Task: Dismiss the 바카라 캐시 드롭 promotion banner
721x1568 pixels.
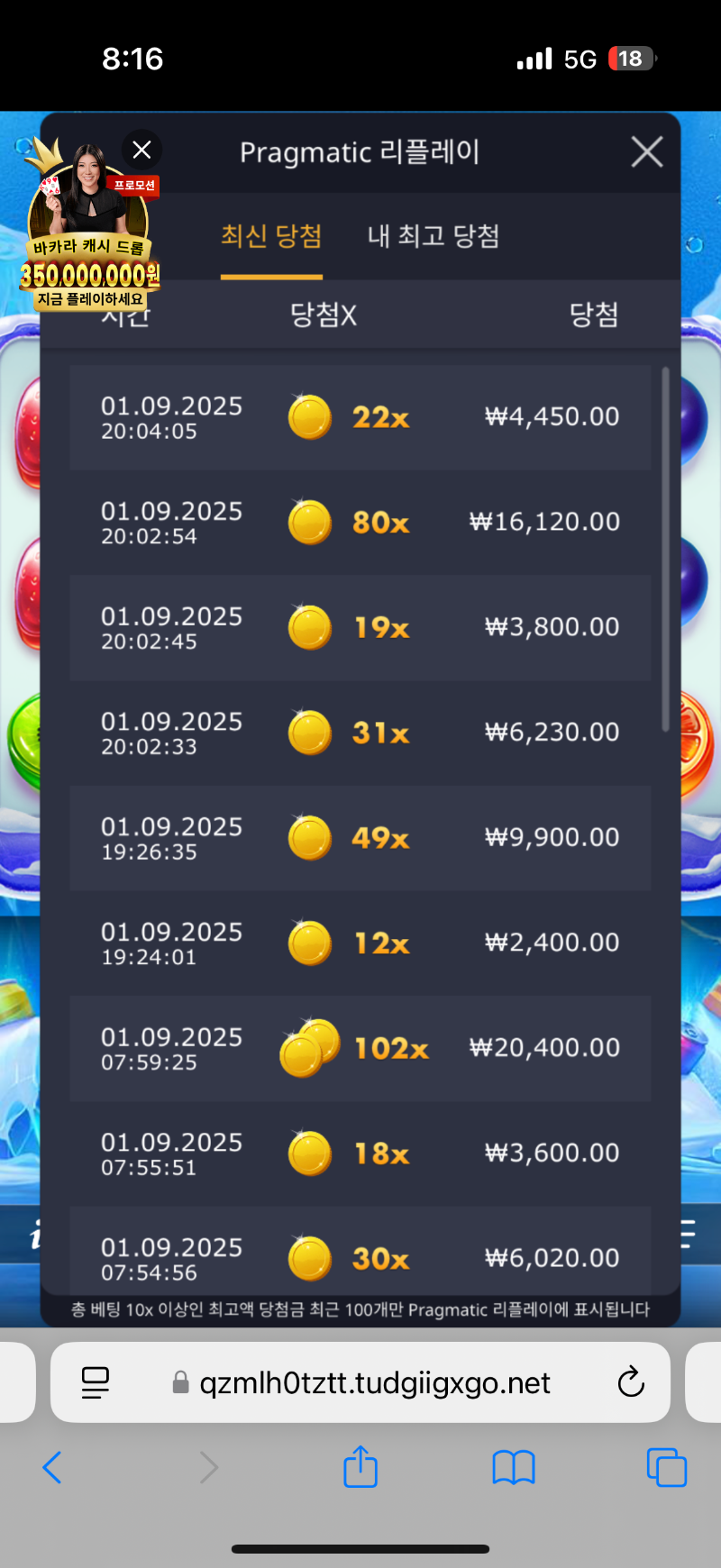Action: pos(141,150)
